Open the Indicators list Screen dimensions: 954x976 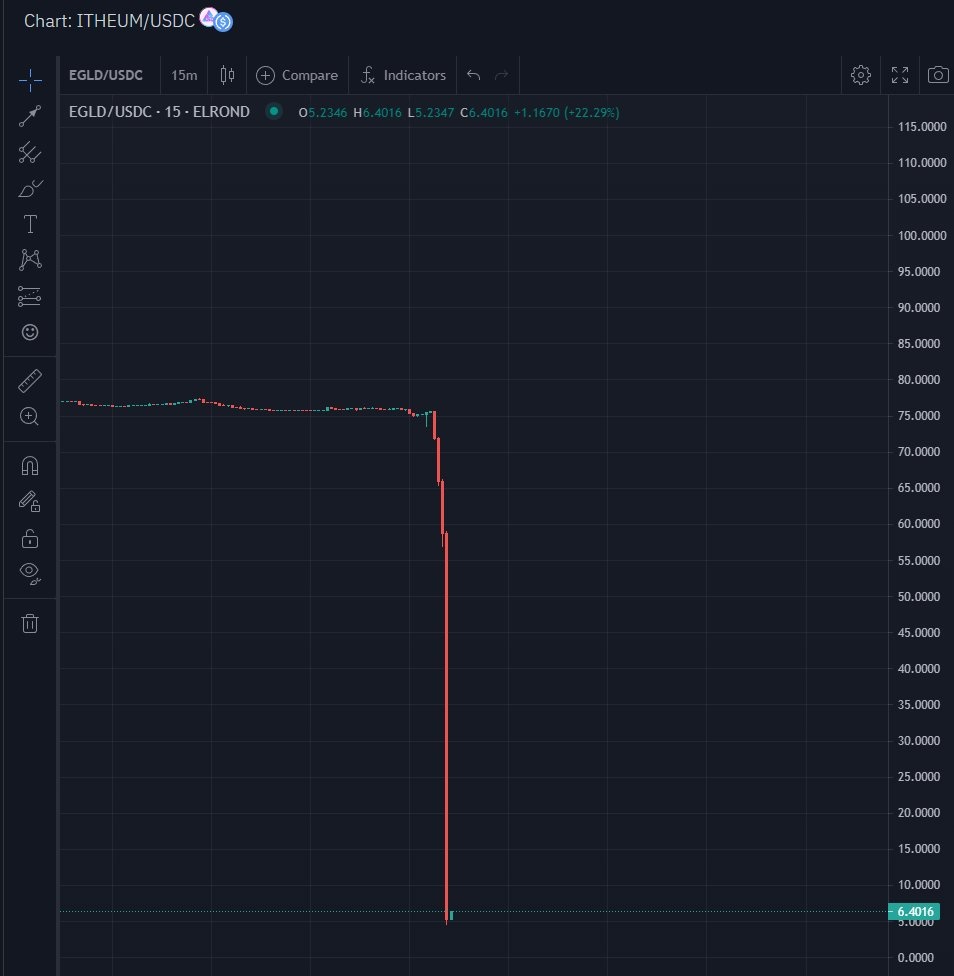coord(403,75)
